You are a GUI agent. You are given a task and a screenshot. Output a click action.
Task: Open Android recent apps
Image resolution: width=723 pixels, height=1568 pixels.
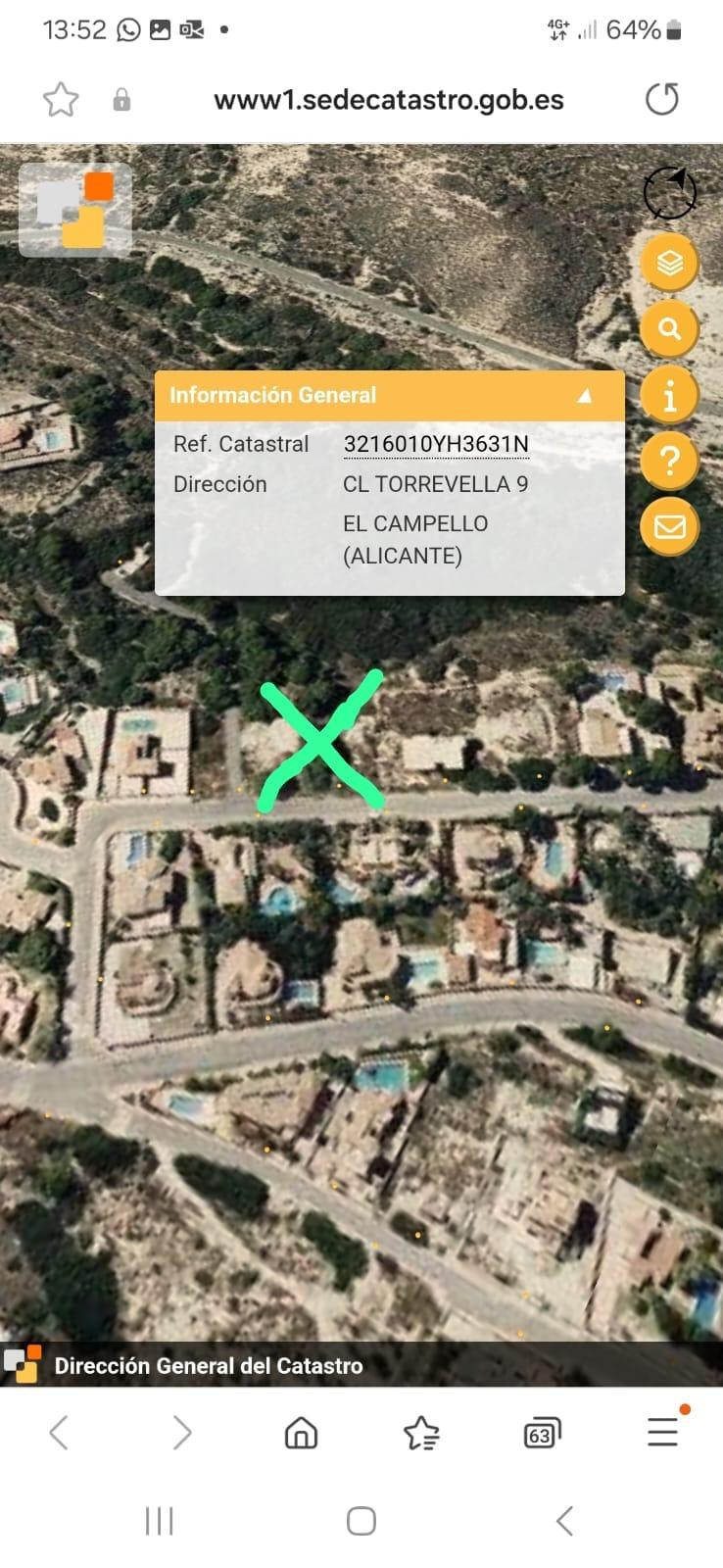click(x=159, y=1521)
